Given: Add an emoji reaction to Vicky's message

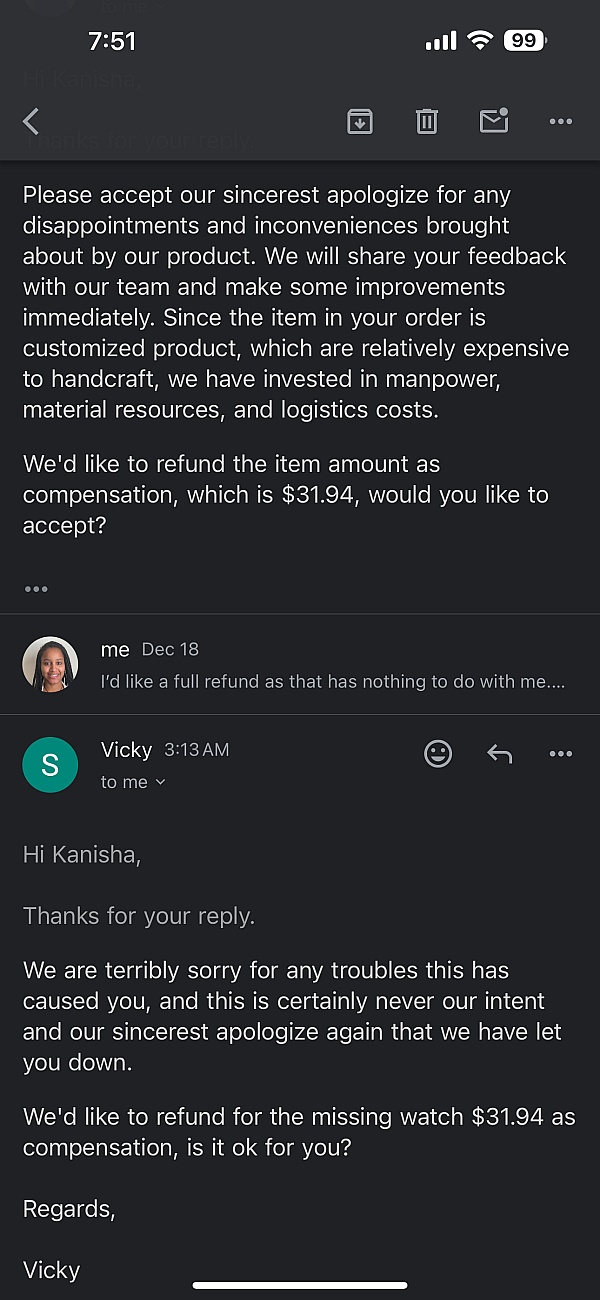Looking at the screenshot, I should click(438, 754).
